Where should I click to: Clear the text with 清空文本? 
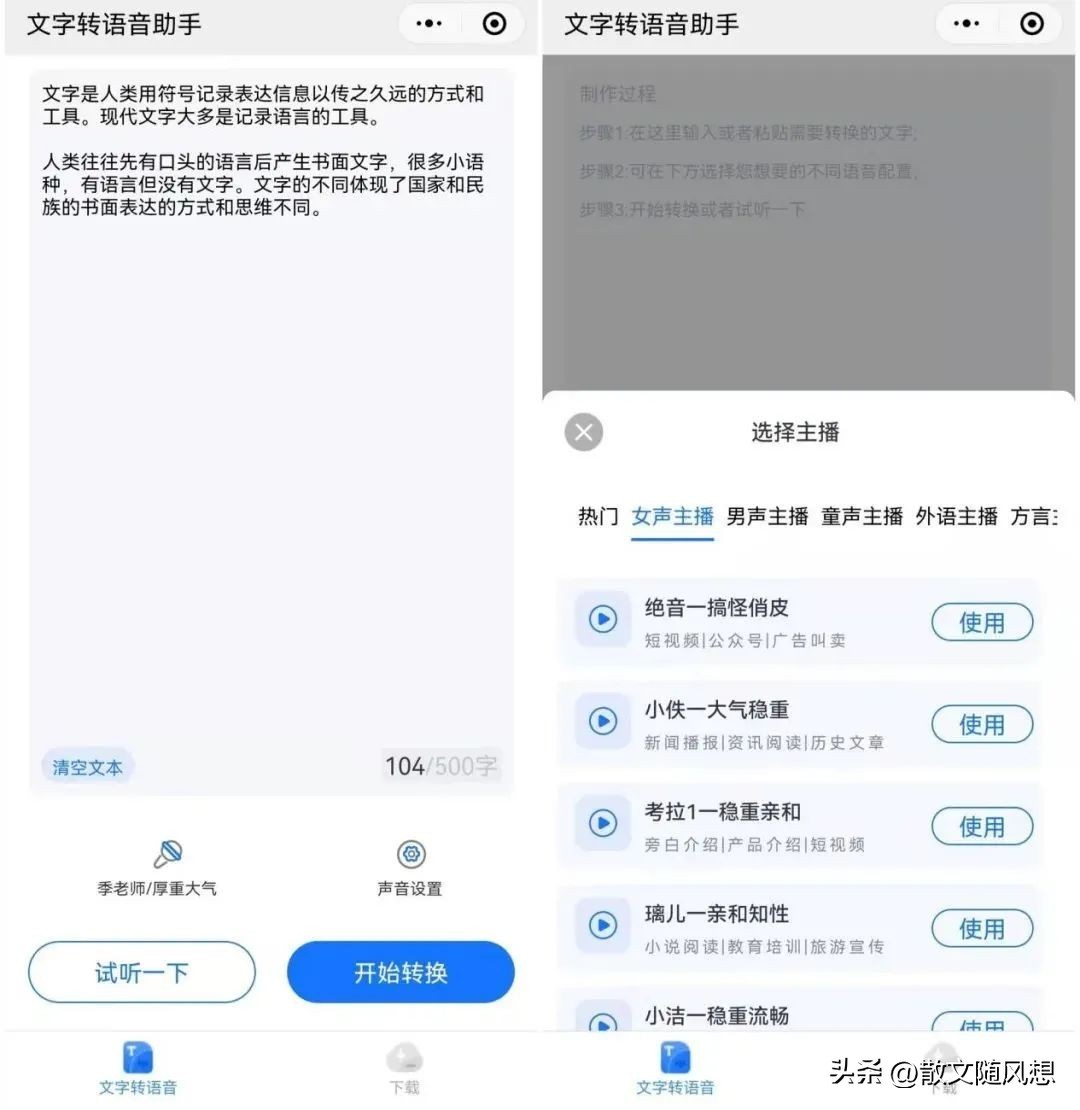point(88,768)
